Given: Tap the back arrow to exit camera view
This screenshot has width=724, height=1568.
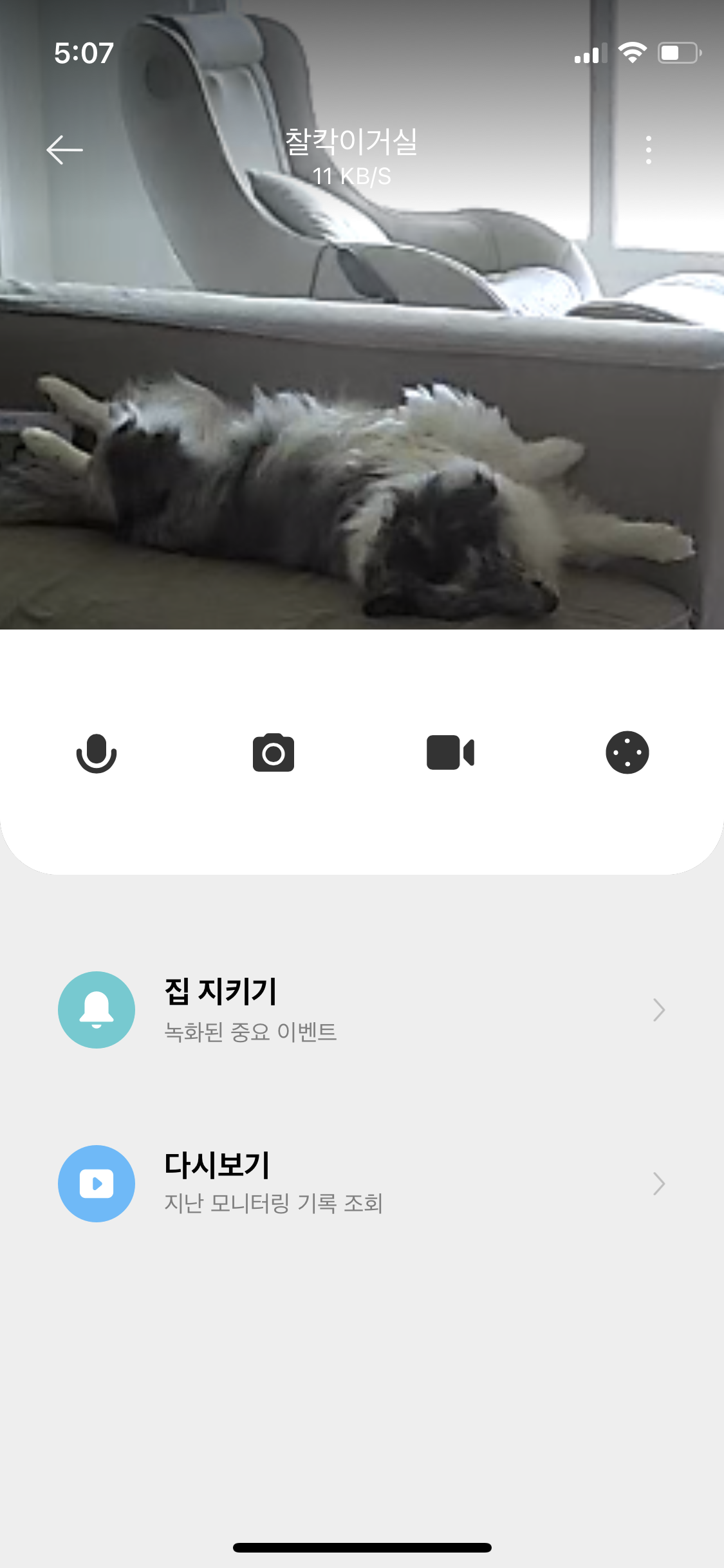Looking at the screenshot, I should (x=63, y=149).
